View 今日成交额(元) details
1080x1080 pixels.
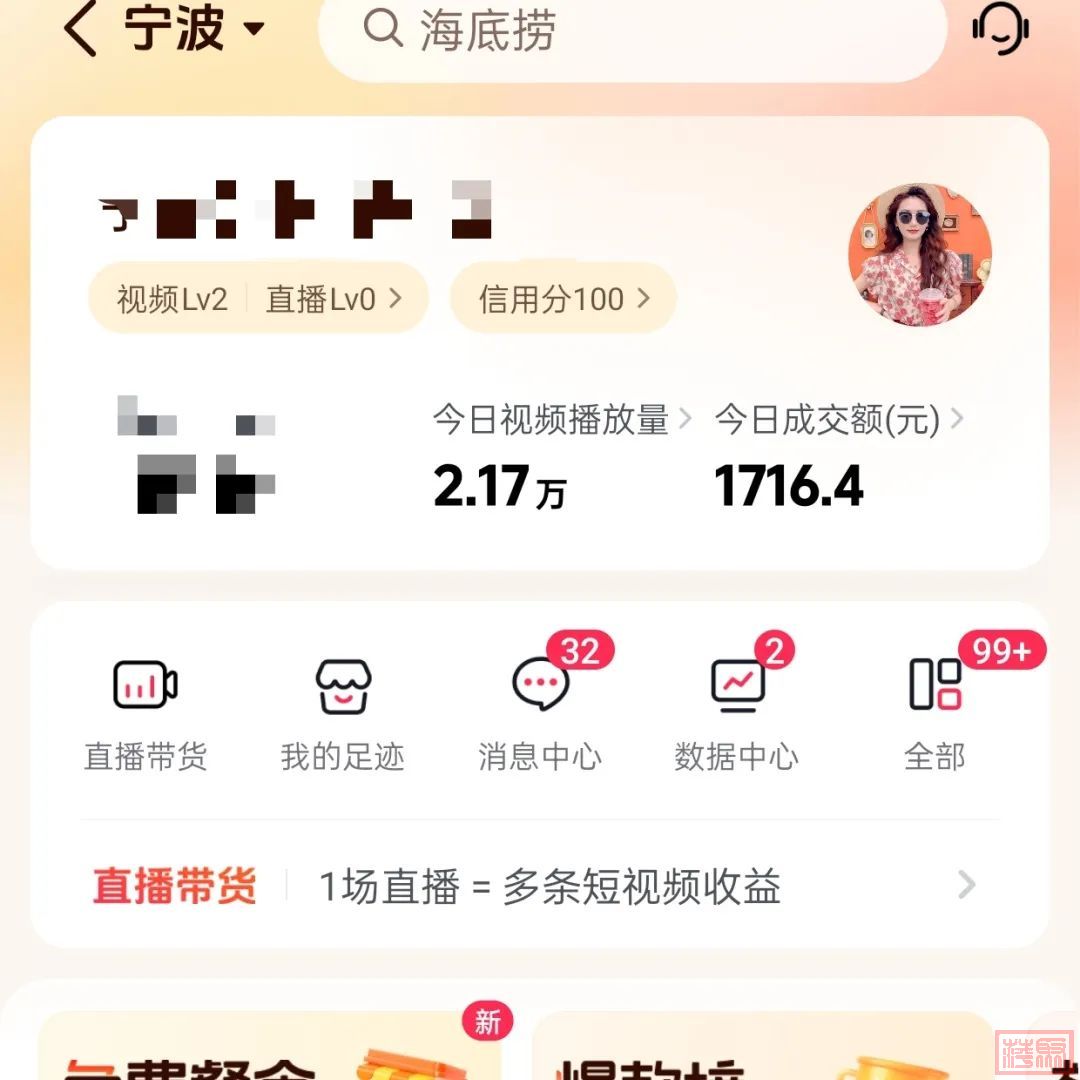[x=838, y=420]
